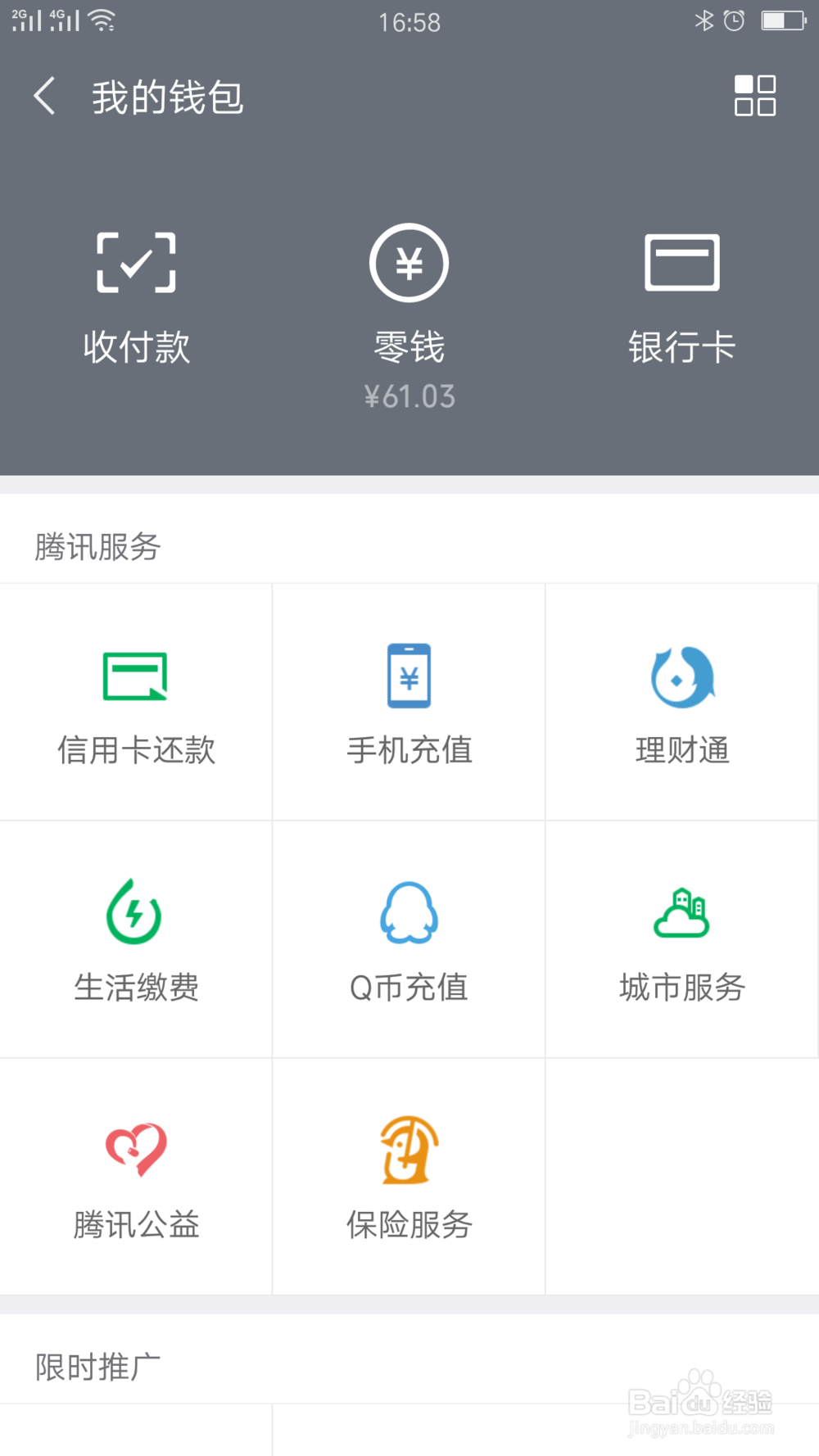Open the four-square grid menu icon
The width and height of the screenshot is (819, 1456).
click(754, 96)
